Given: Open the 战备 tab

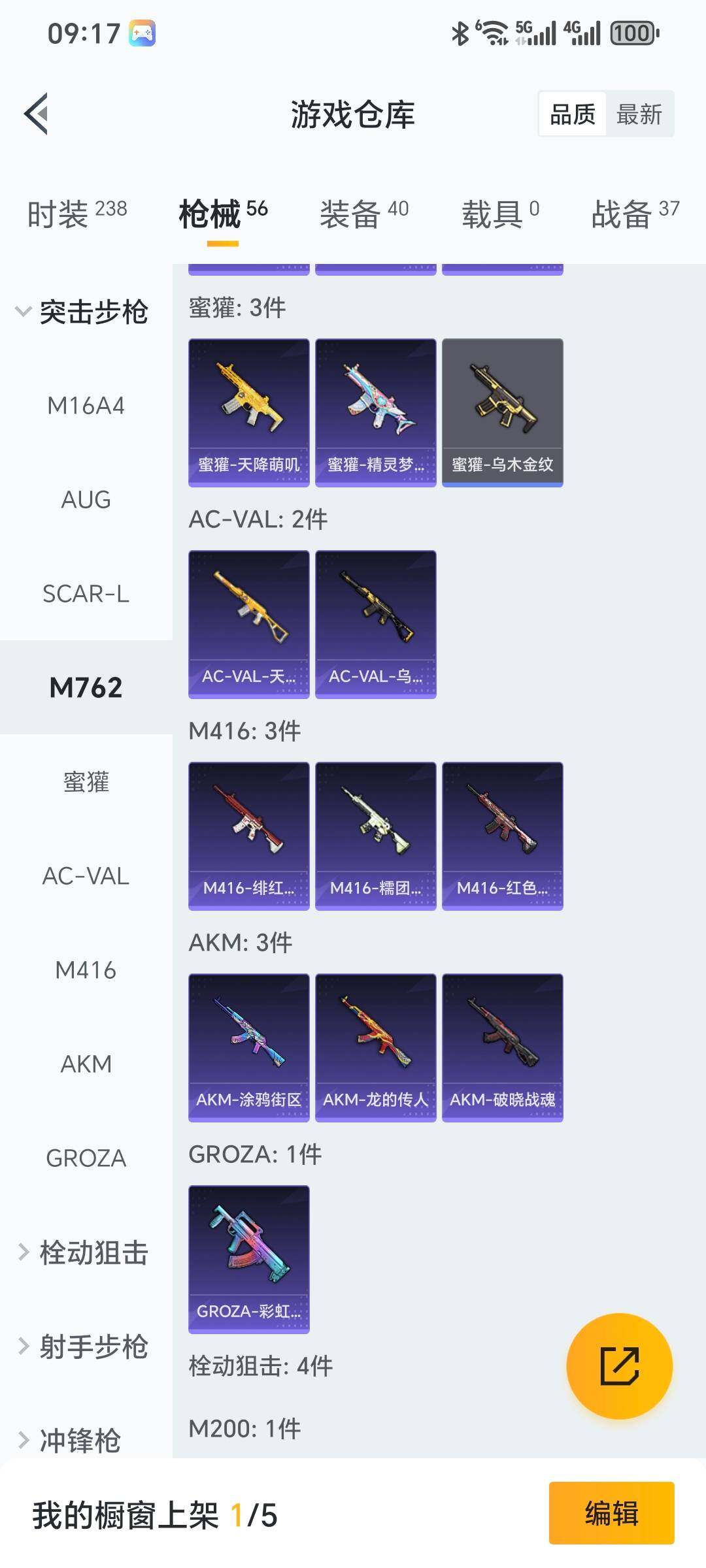Looking at the screenshot, I should 635,214.
